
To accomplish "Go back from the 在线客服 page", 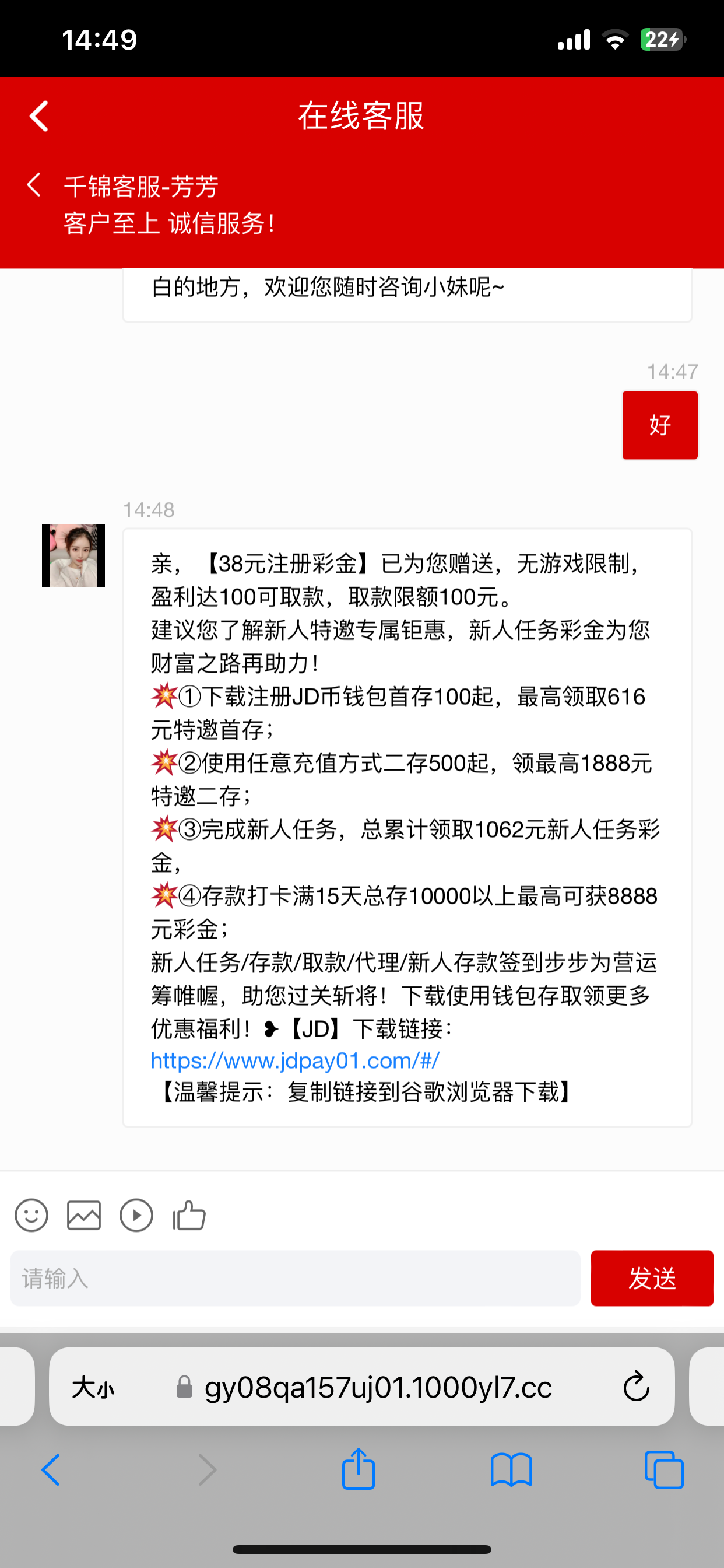I will tap(39, 116).
